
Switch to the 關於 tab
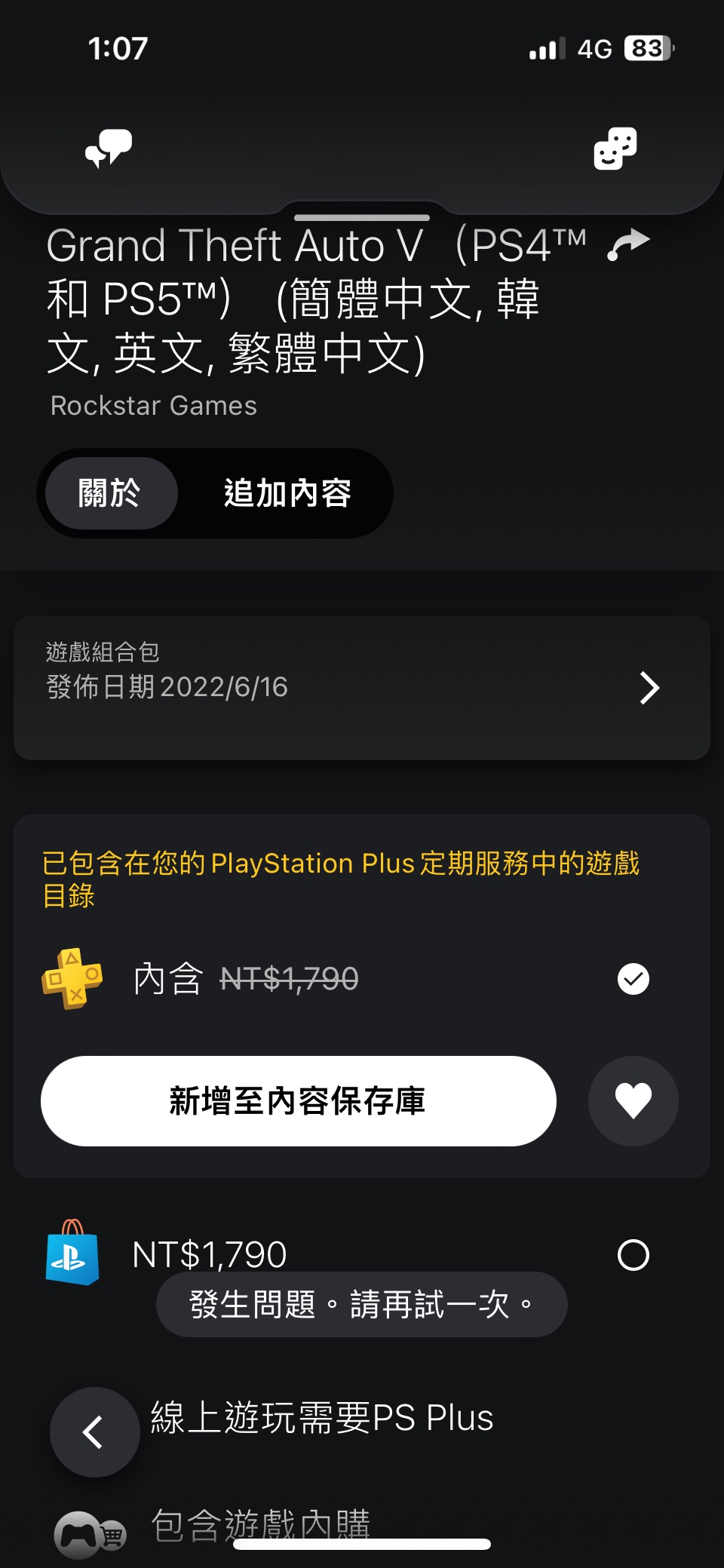point(110,493)
